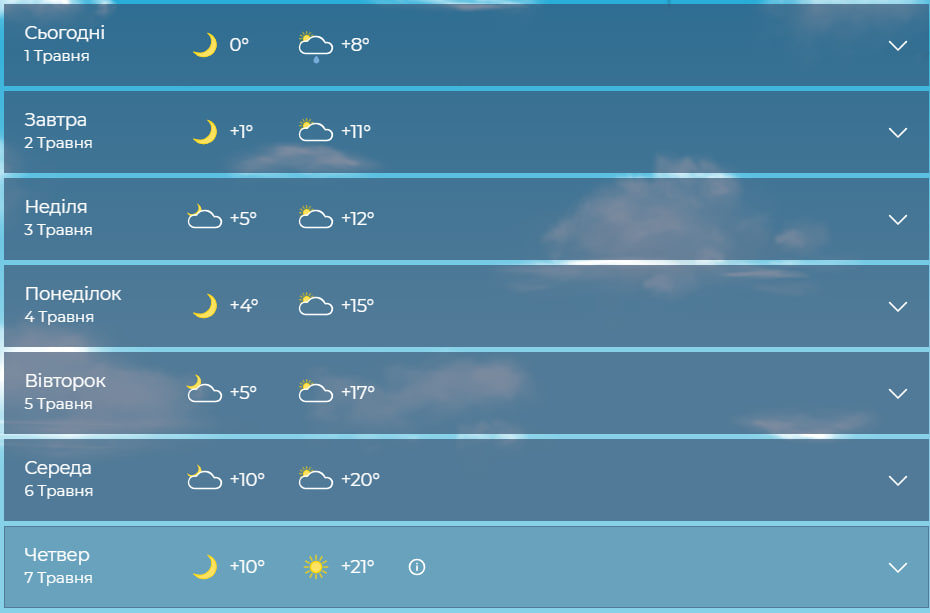The image size is (930, 613).
Task: Expand Середа 6 Травня forecast
Action: click(897, 481)
